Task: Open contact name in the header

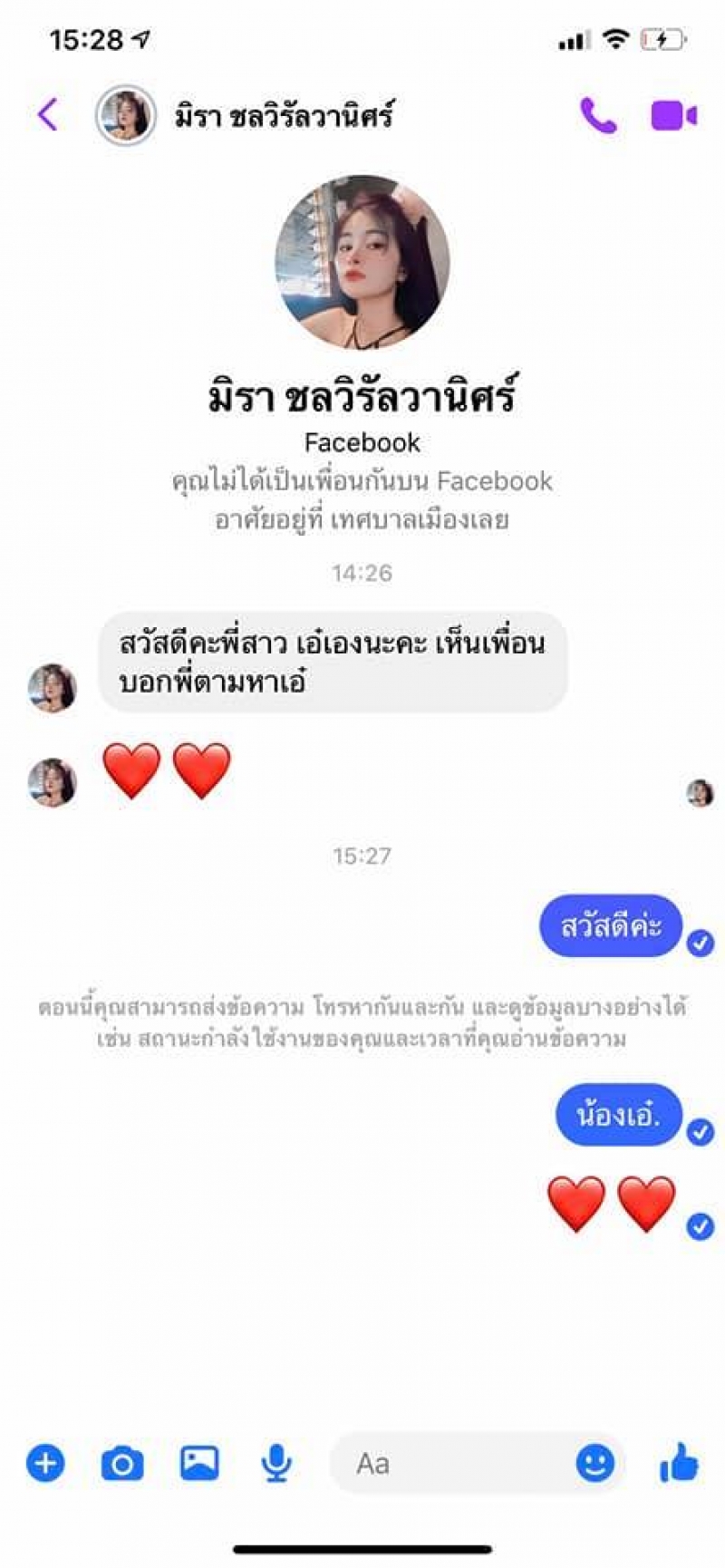Action: click(284, 116)
